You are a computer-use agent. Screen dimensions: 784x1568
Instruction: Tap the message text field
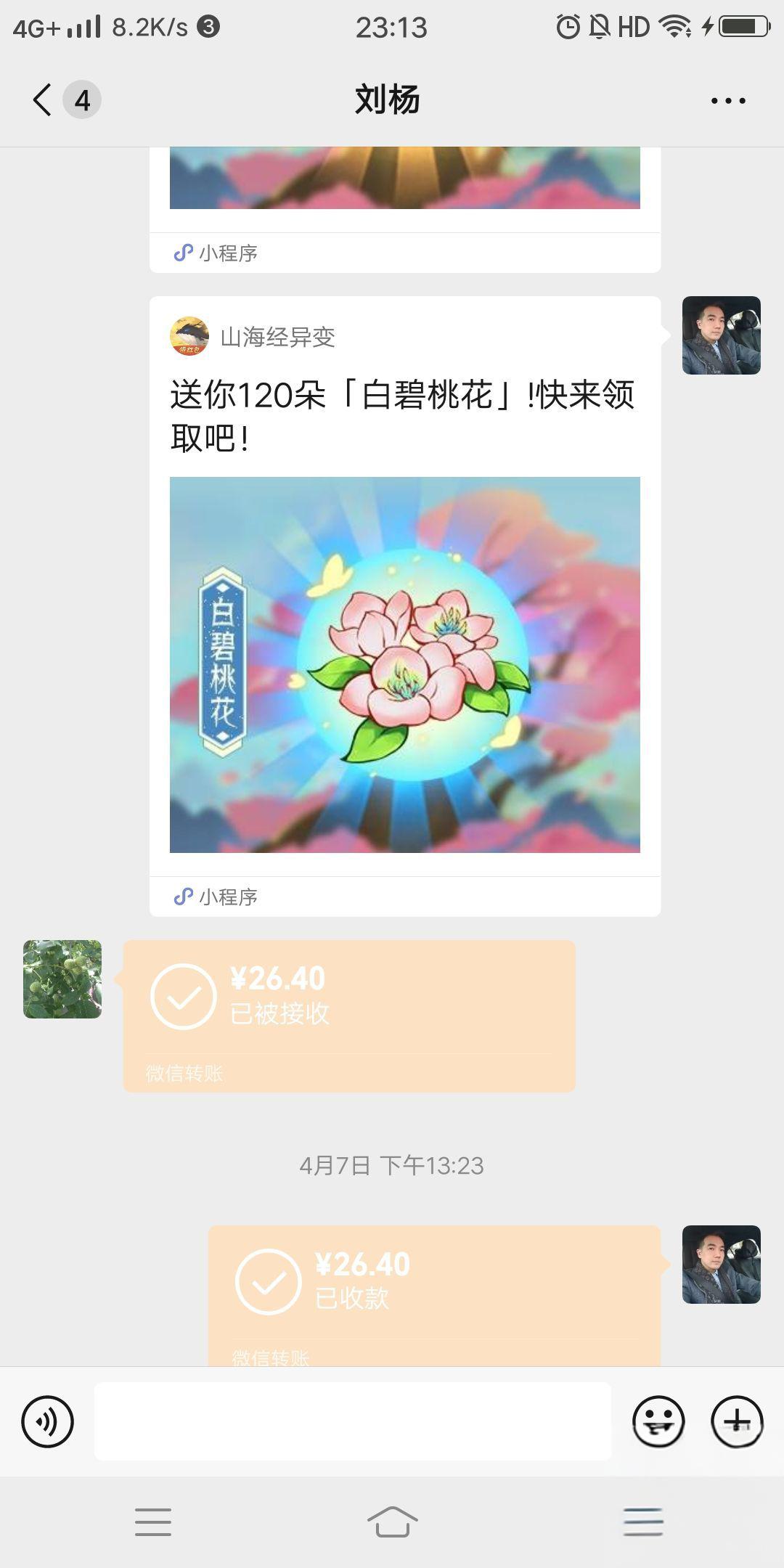pos(353,1421)
